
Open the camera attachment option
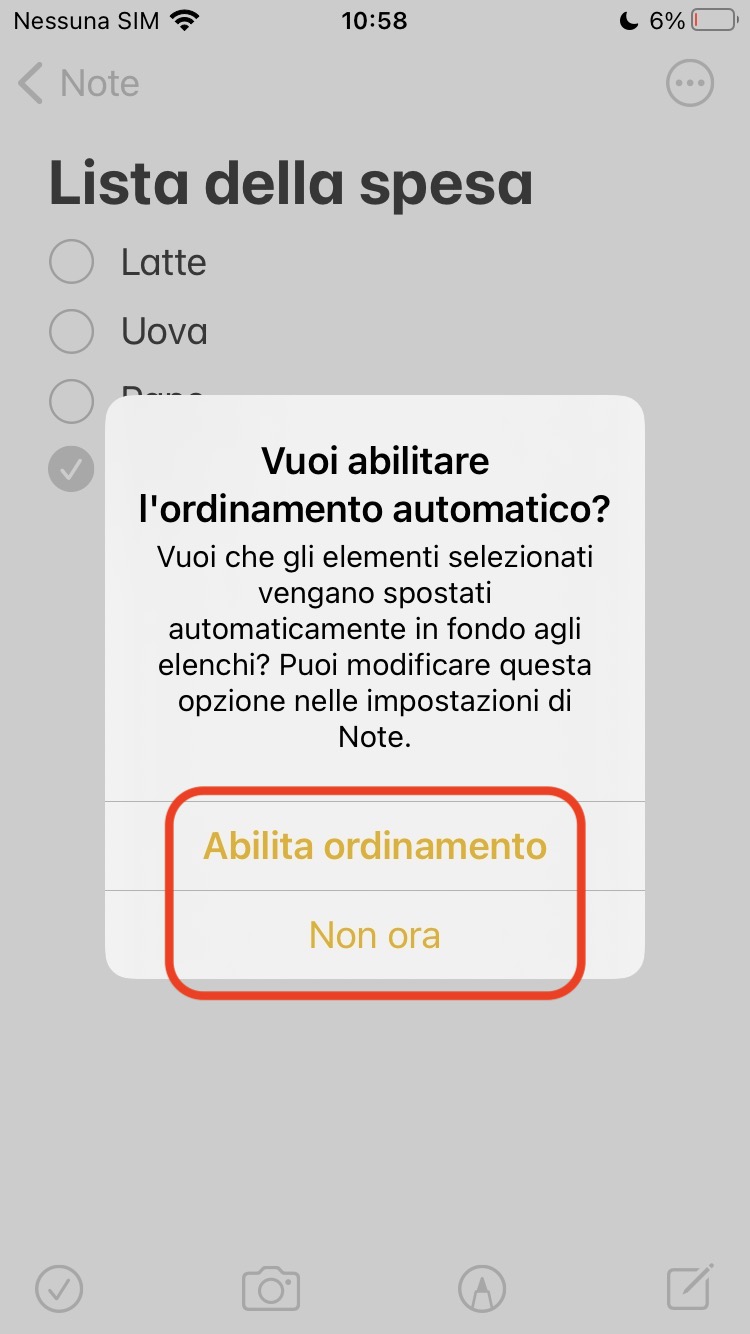[x=271, y=1288]
